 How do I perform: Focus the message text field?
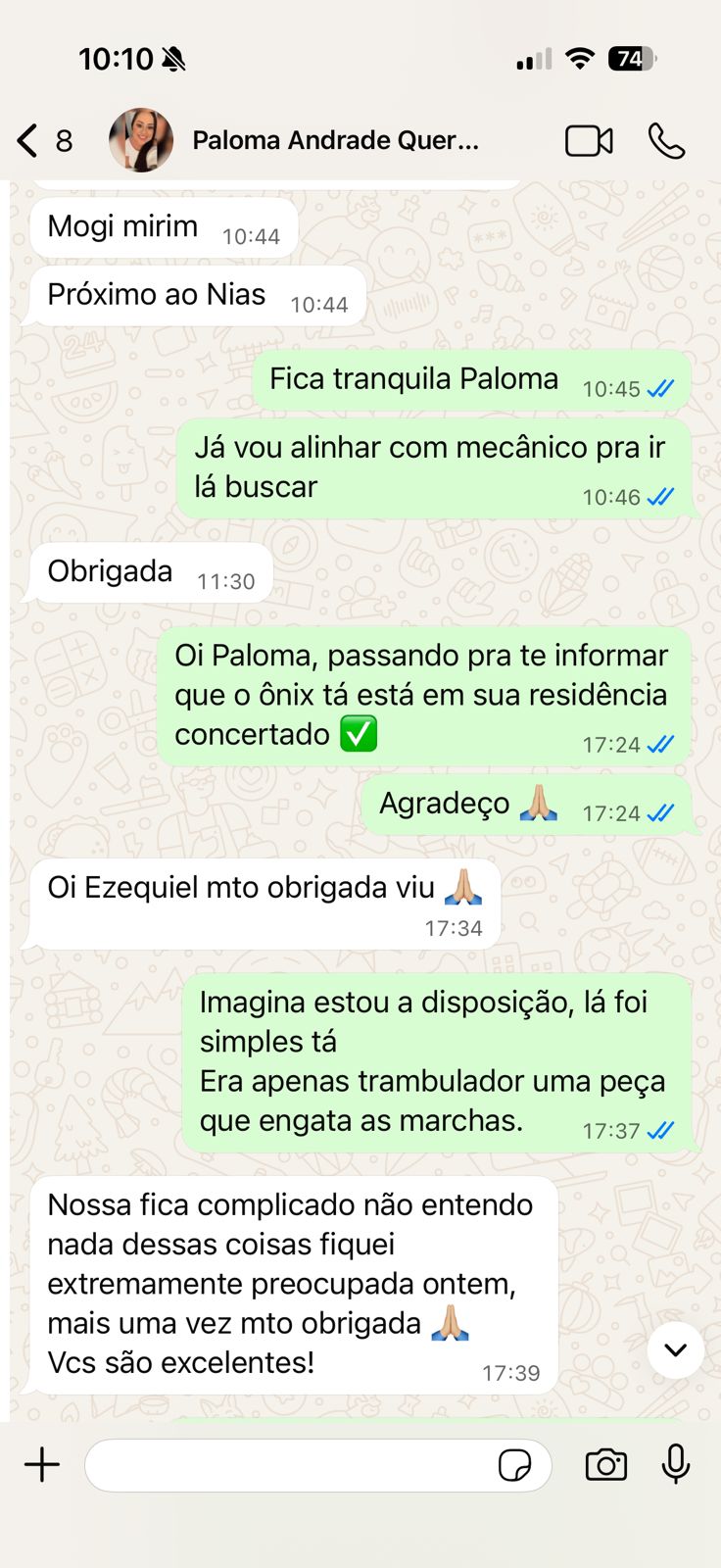tap(289, 1465)
